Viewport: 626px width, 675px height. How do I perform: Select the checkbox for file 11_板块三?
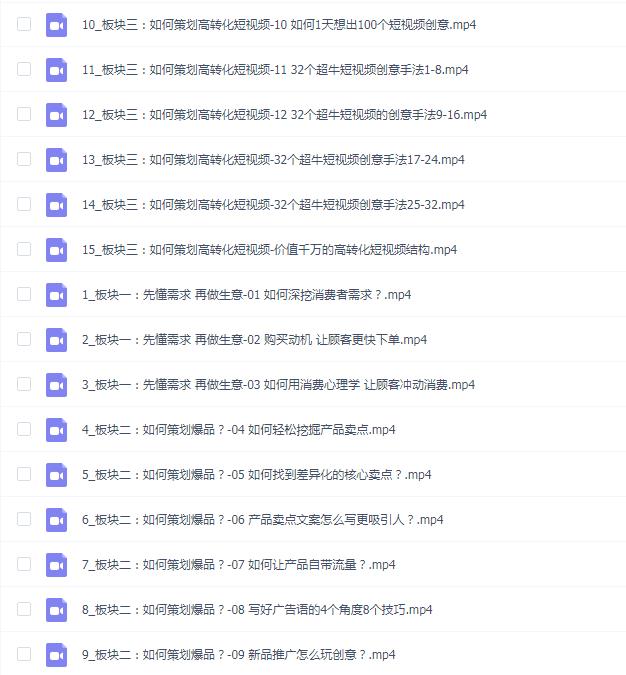coord(24,69)
